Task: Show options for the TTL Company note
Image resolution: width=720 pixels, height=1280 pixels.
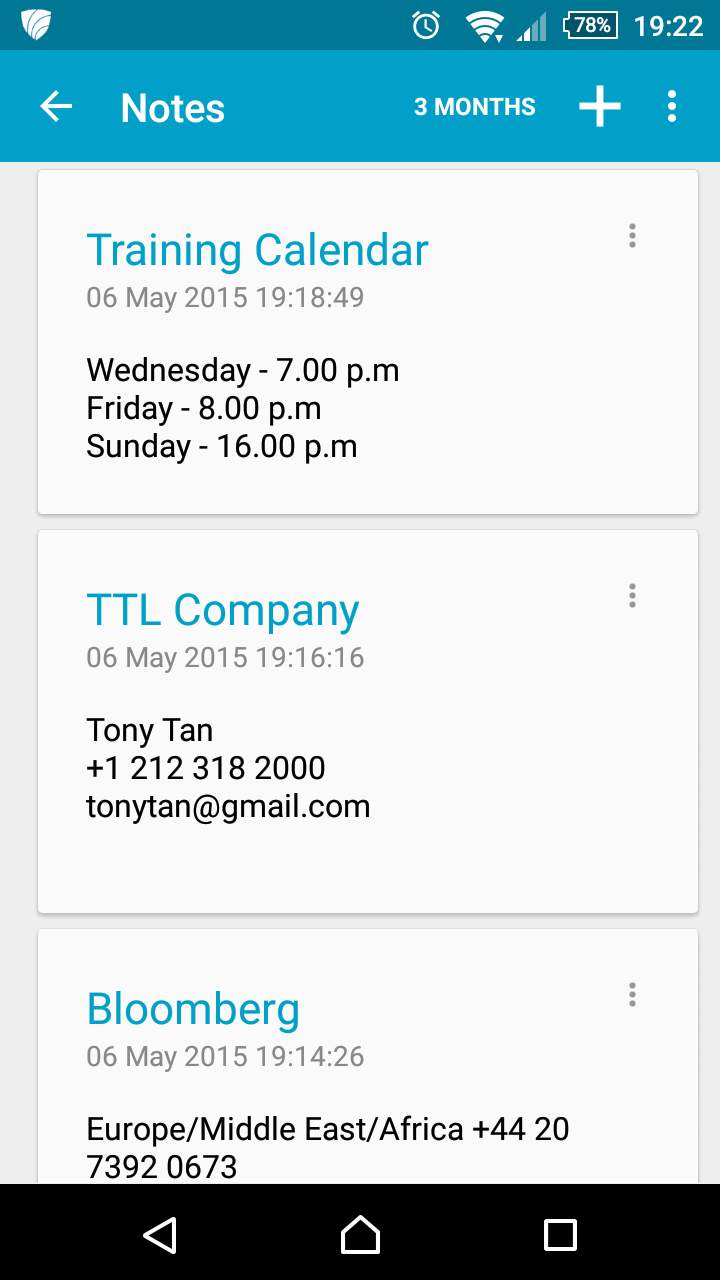Action: coord(632,596)
